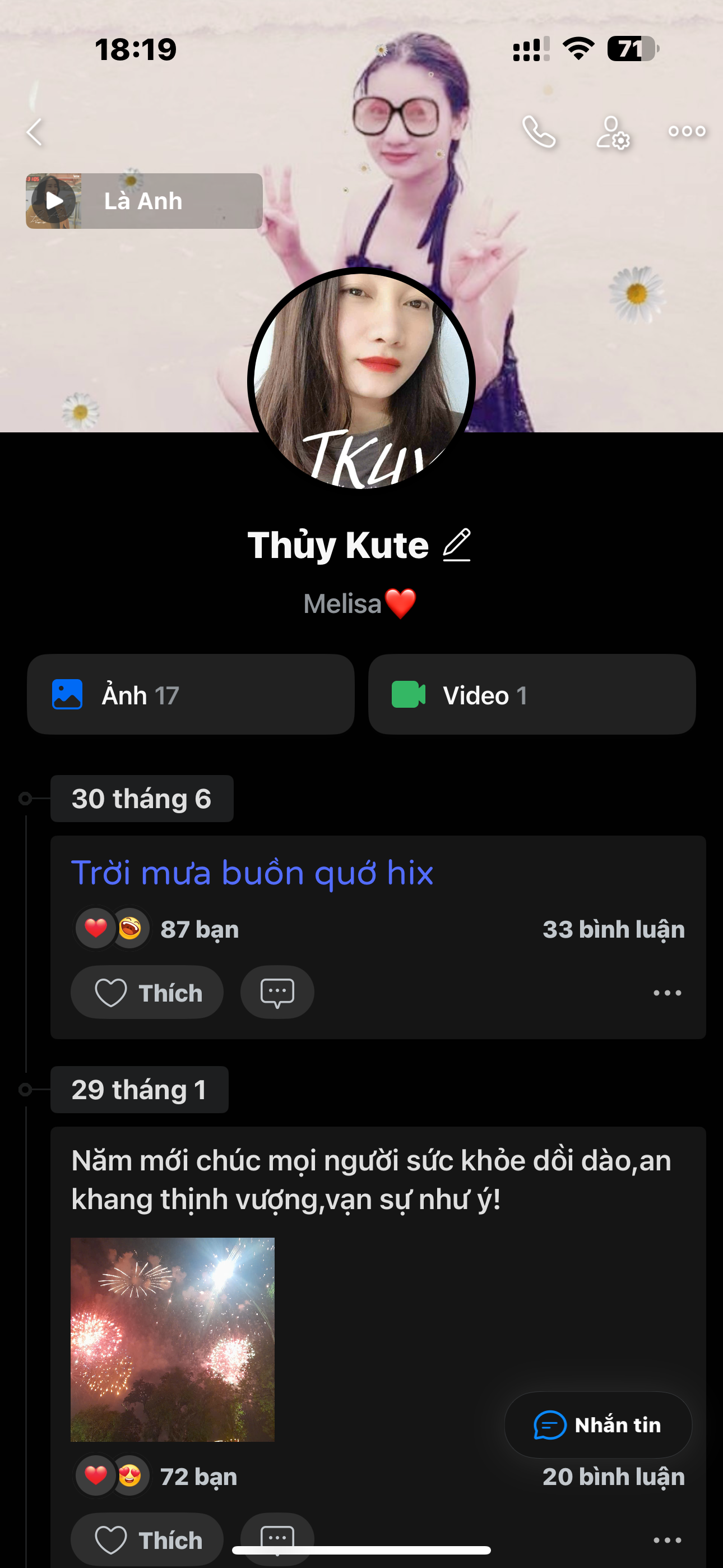The height and width of the screenshot is (1568, 723).
Task: Go back from Thủy Kute's profile
Action: (35, 131)
